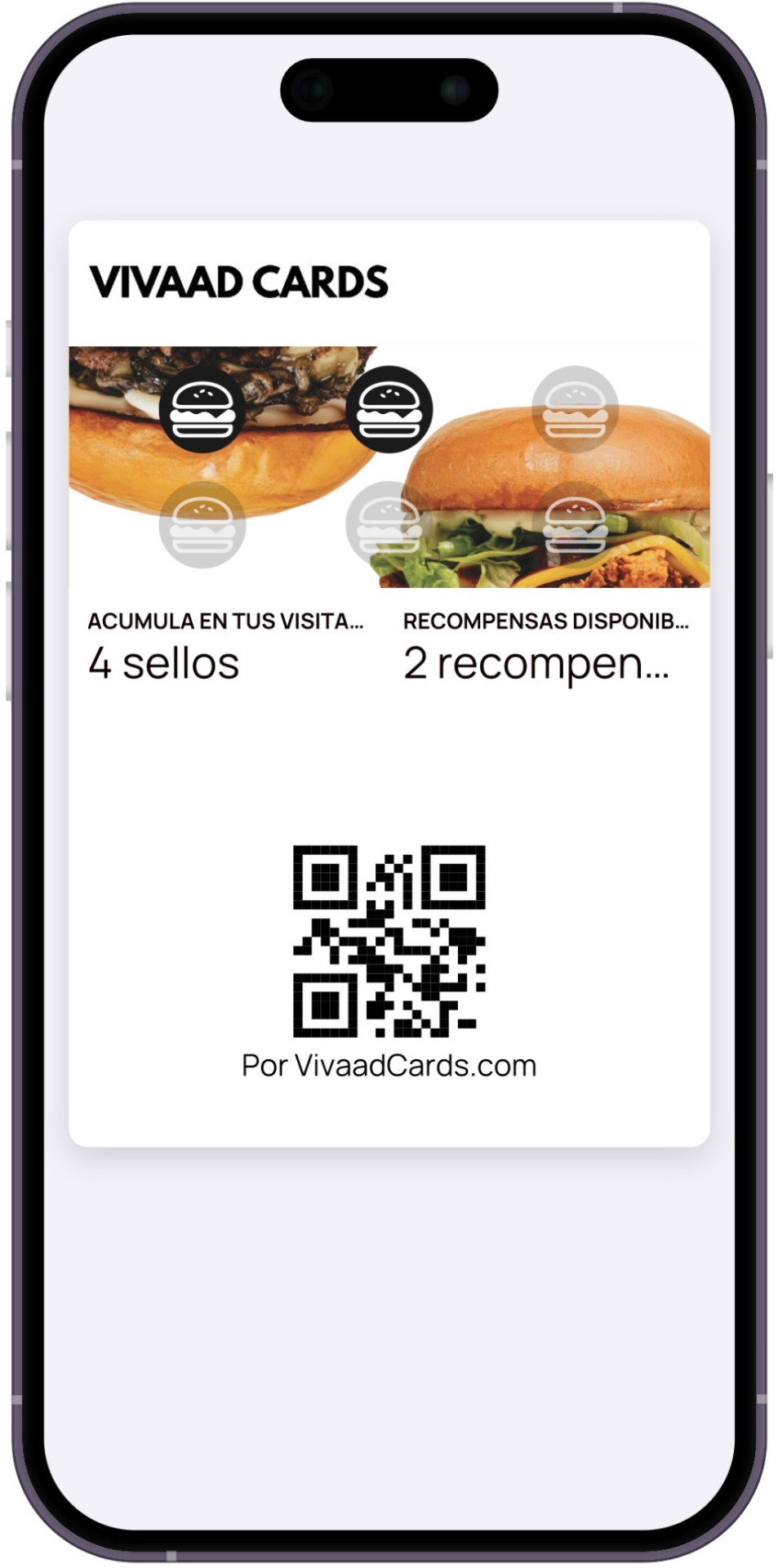Viewport: 778px width, 1568px height.
Task: Expand the truncated 2 recompen value
Action: point(538,663)
